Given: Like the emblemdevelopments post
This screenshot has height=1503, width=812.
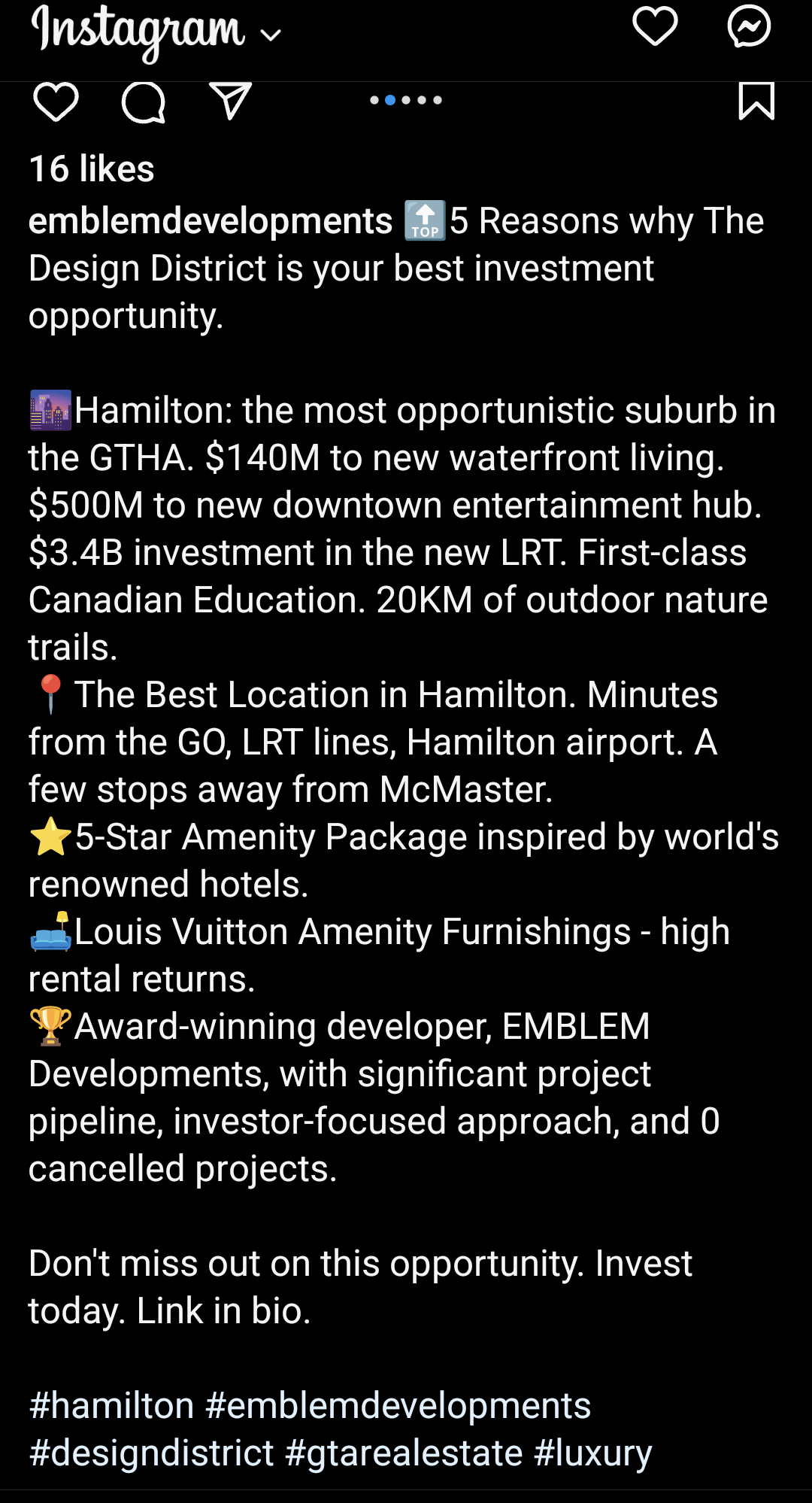Looking at the screenshot, I should pyautogui.click(x=56, y=102).
